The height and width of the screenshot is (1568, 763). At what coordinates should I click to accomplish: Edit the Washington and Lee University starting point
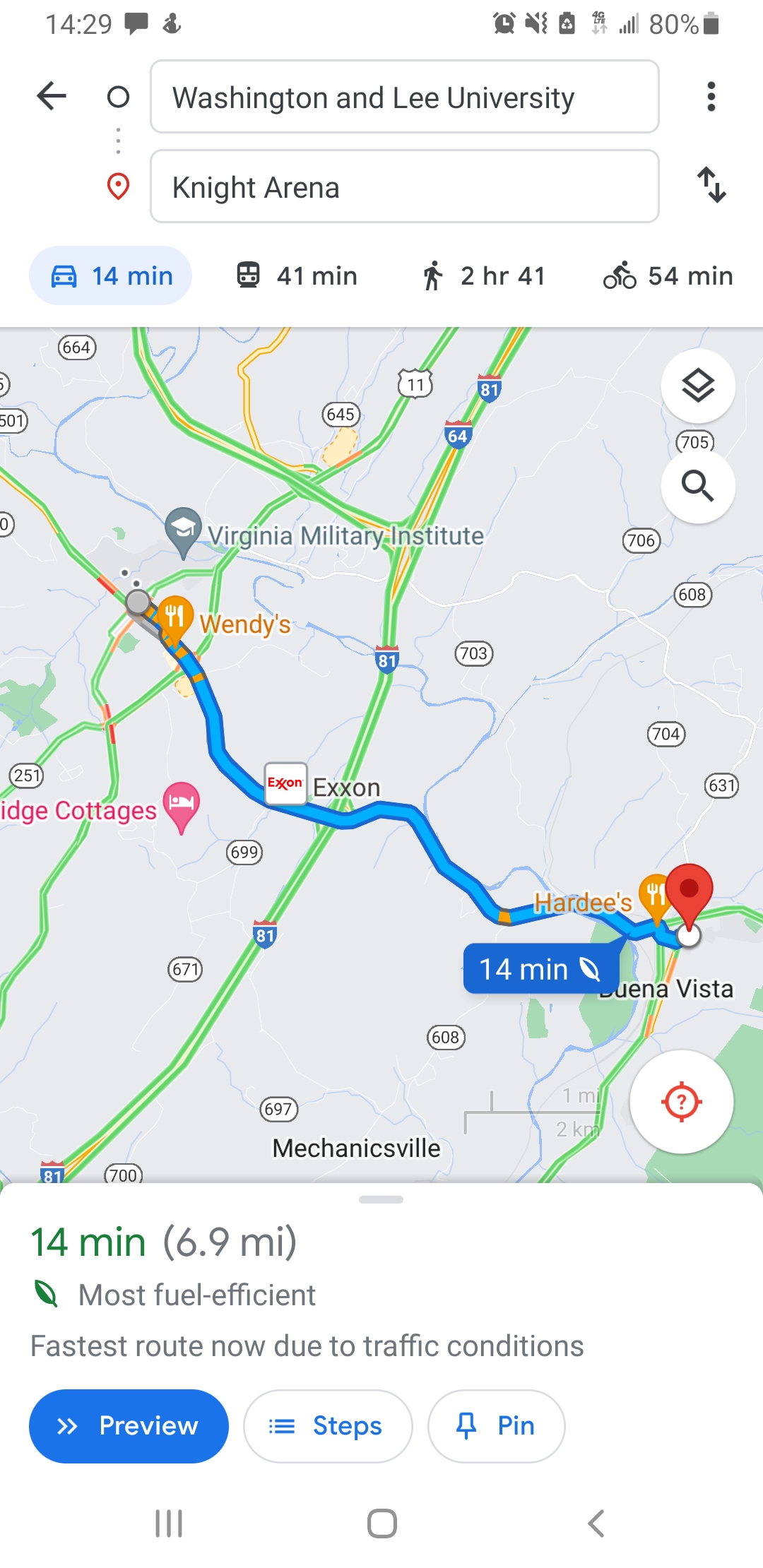click(x=404, y=97)
